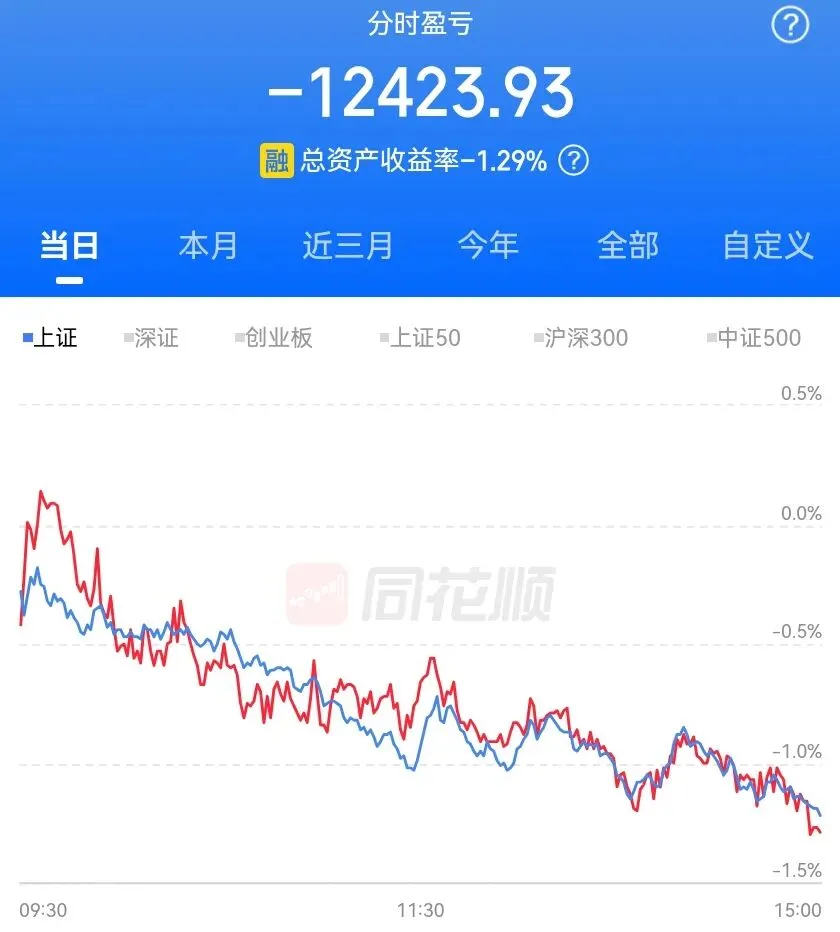
Task: Switch to the 本月 tab
Action: click(x=208, y=245)
